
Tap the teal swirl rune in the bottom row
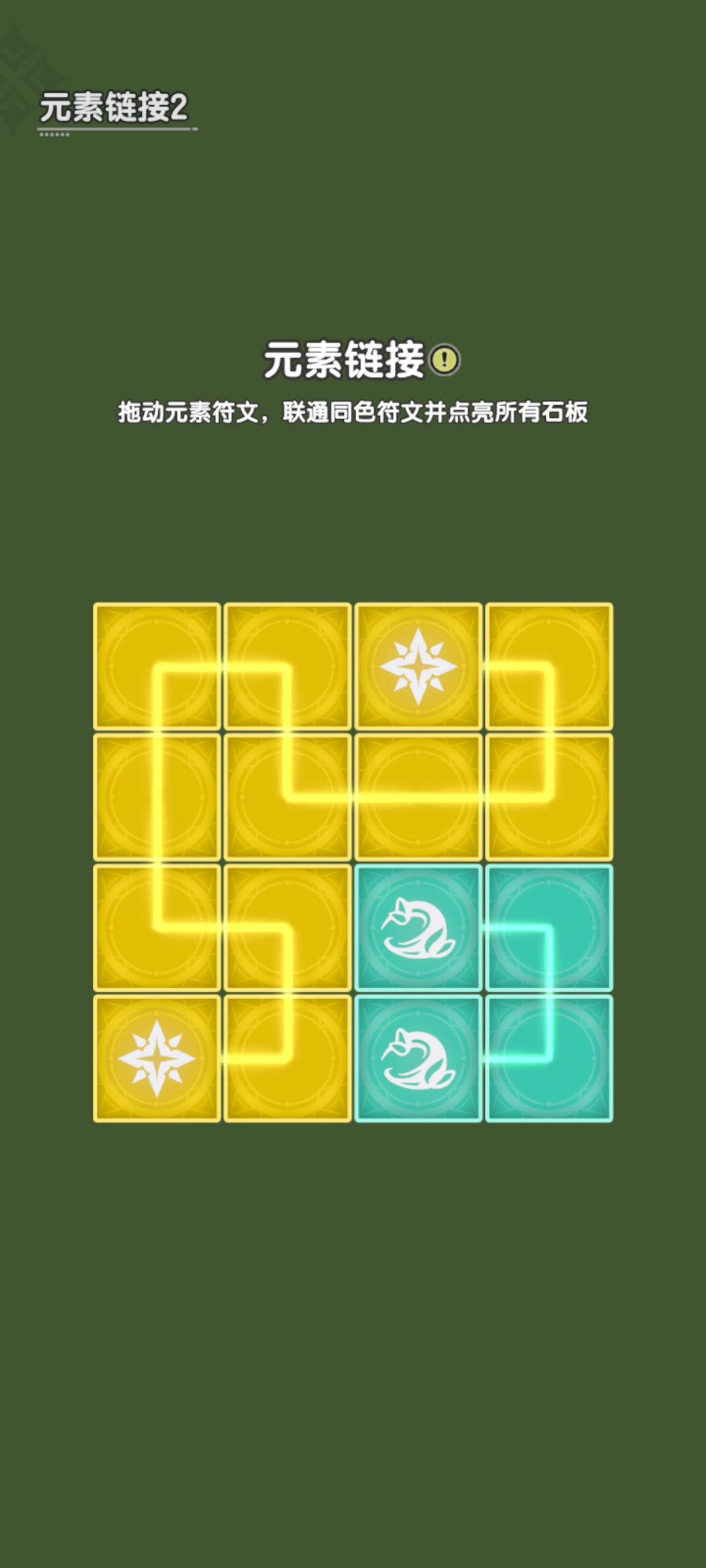click(418, 1053)
